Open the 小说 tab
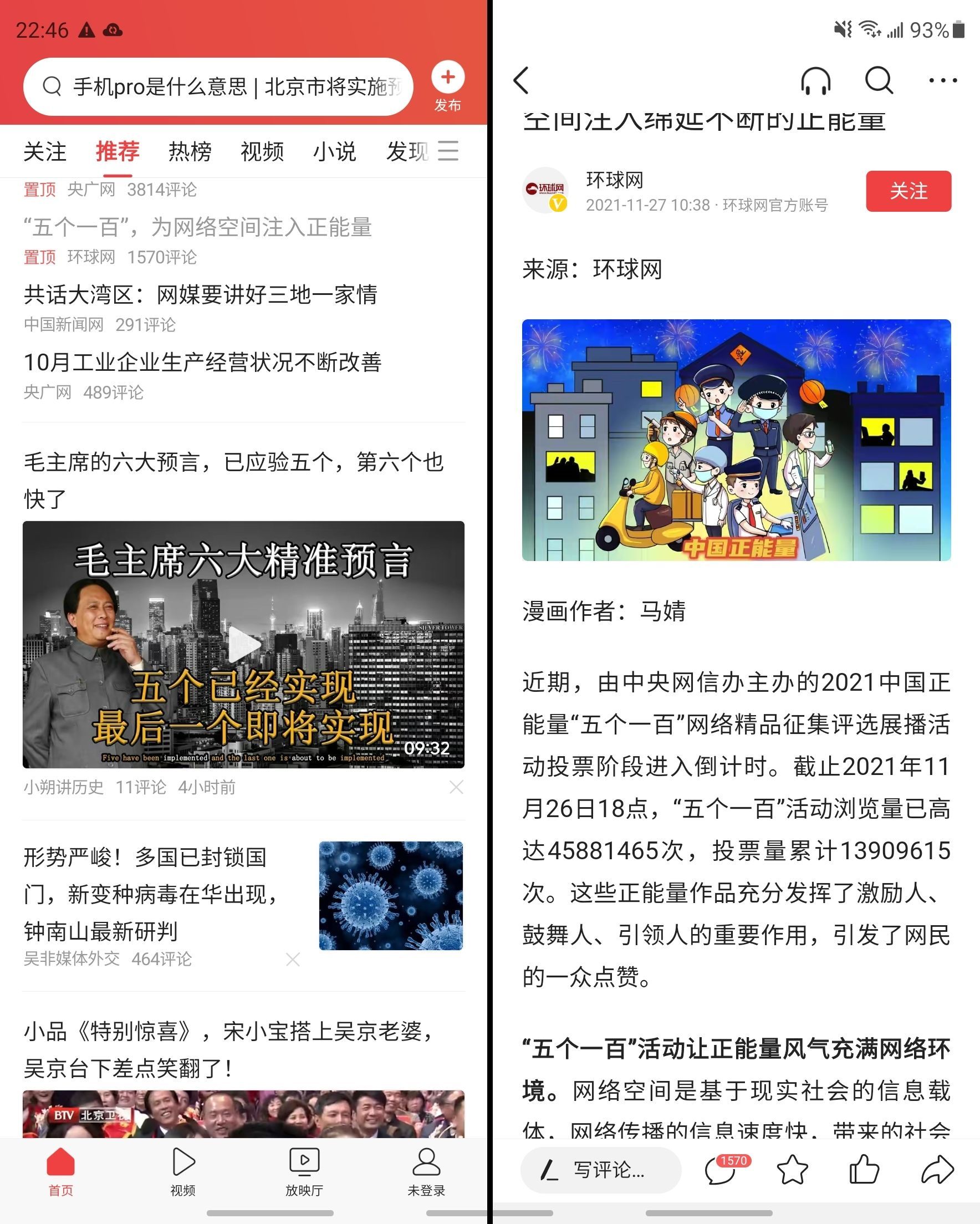Image resolution: width=980 pixels, height=1224 pixels. pos(334,151)
